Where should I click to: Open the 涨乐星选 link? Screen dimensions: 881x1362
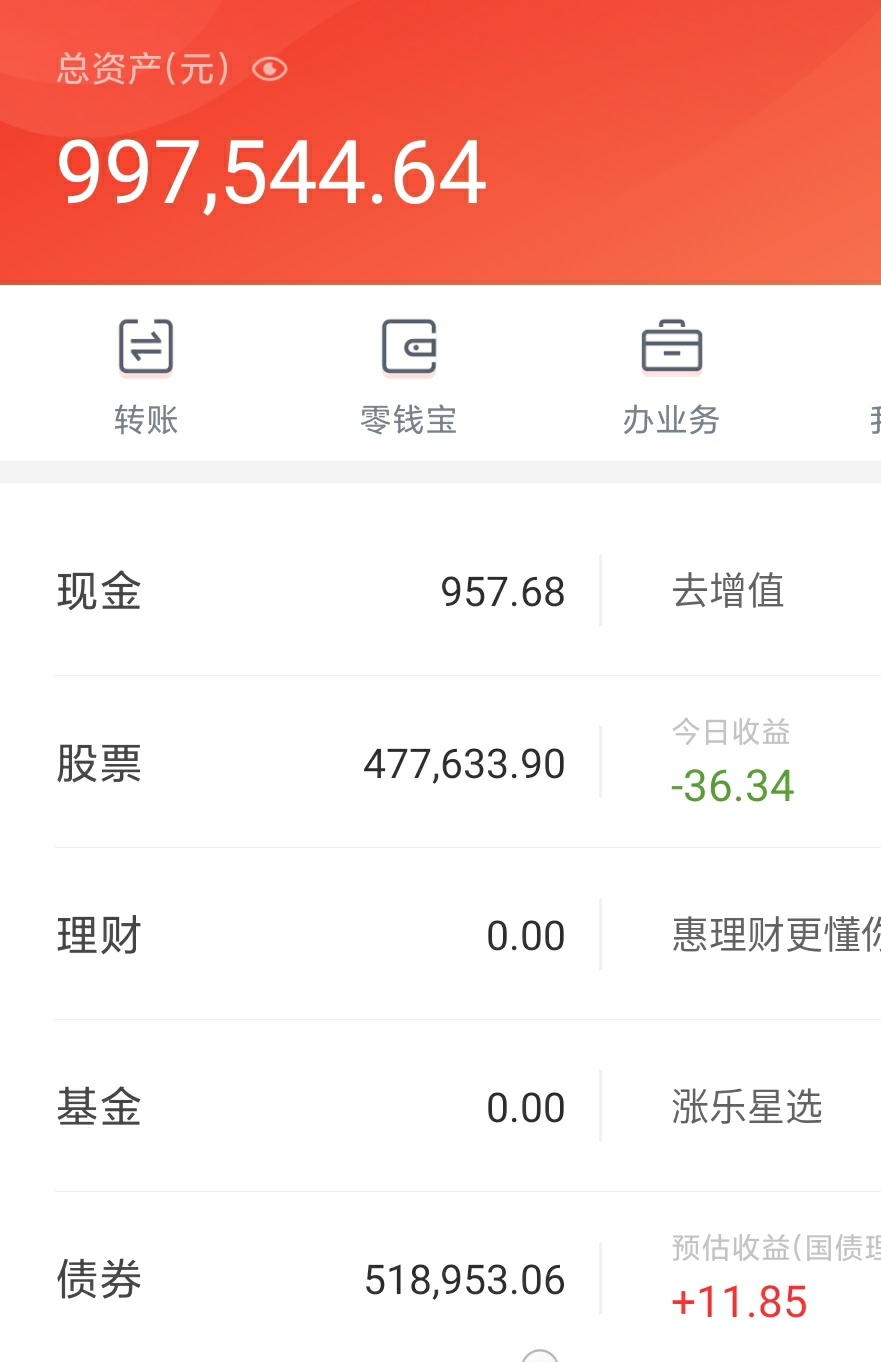click(x=747, y=1108)
